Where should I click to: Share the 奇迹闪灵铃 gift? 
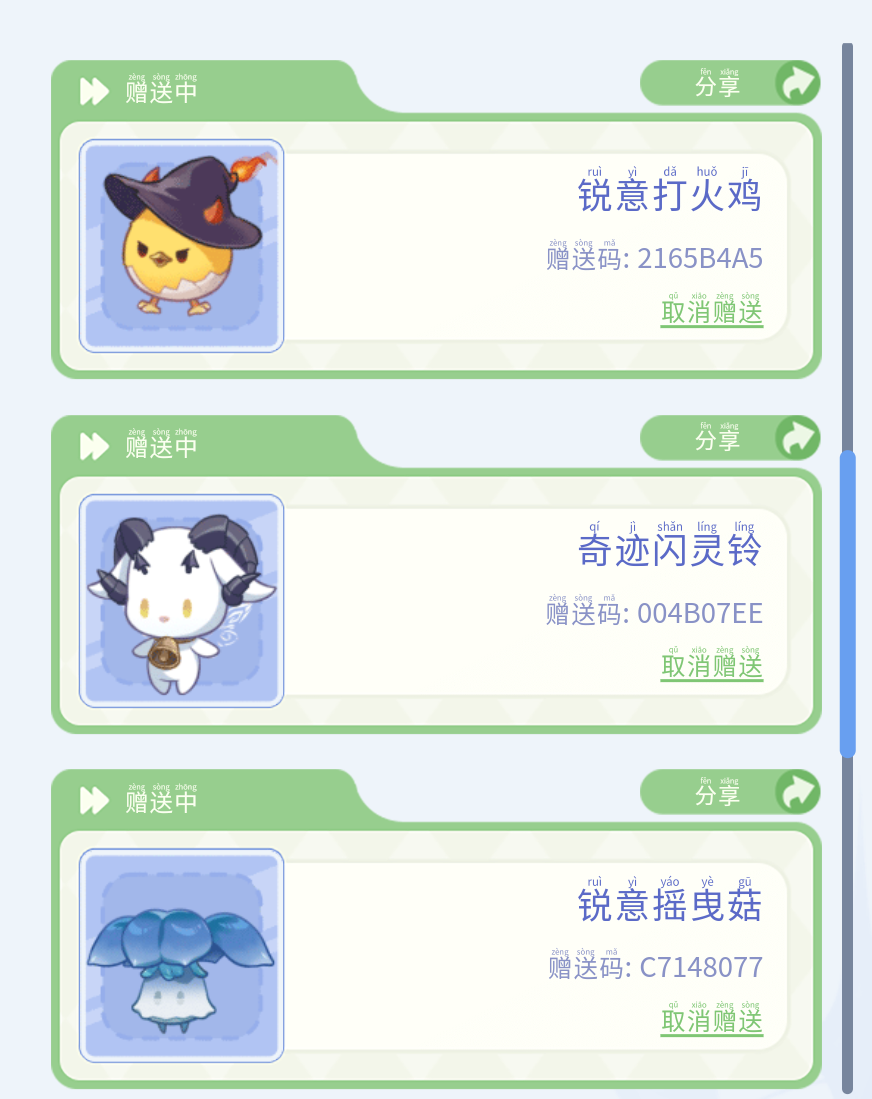click(x=730, y=439)
